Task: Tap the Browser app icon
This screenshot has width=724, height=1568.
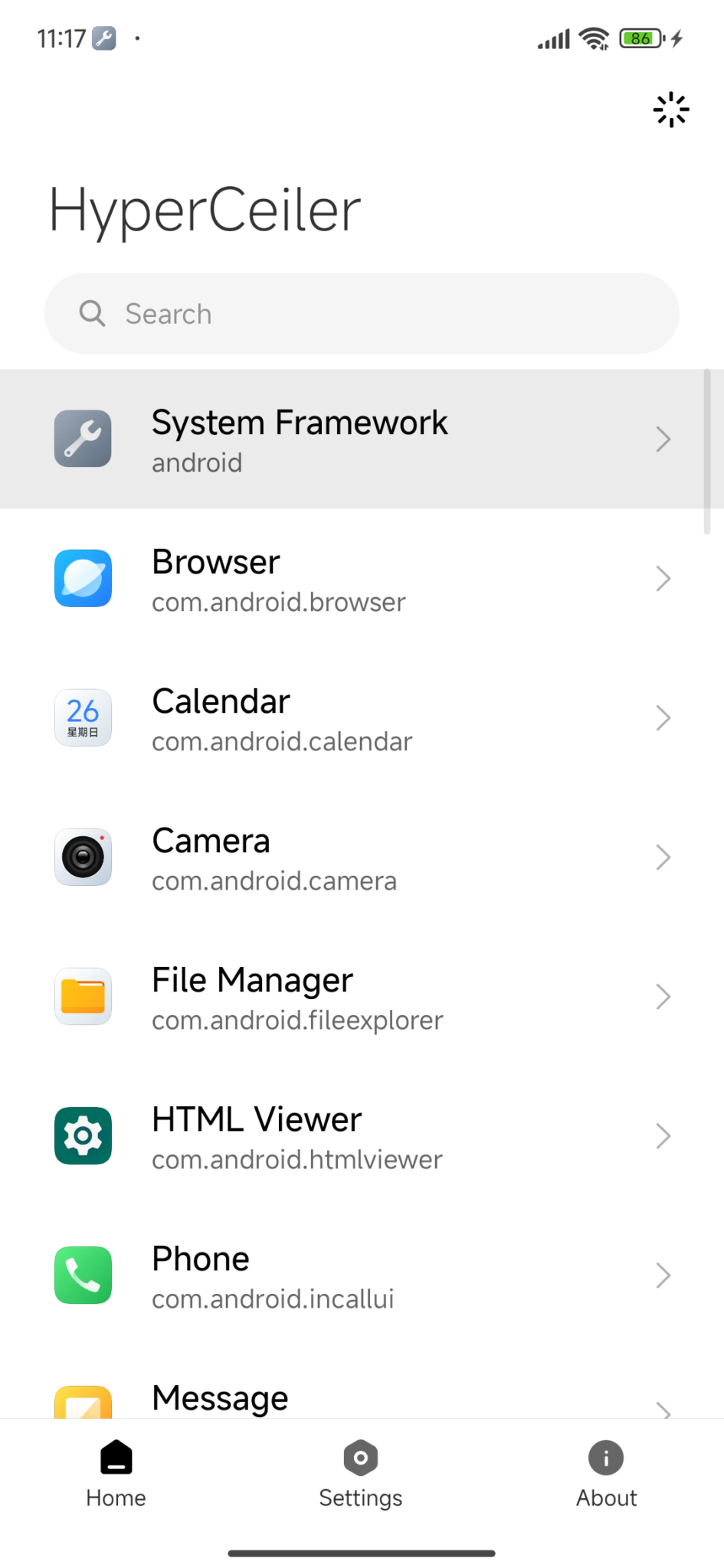Action: 83,579
